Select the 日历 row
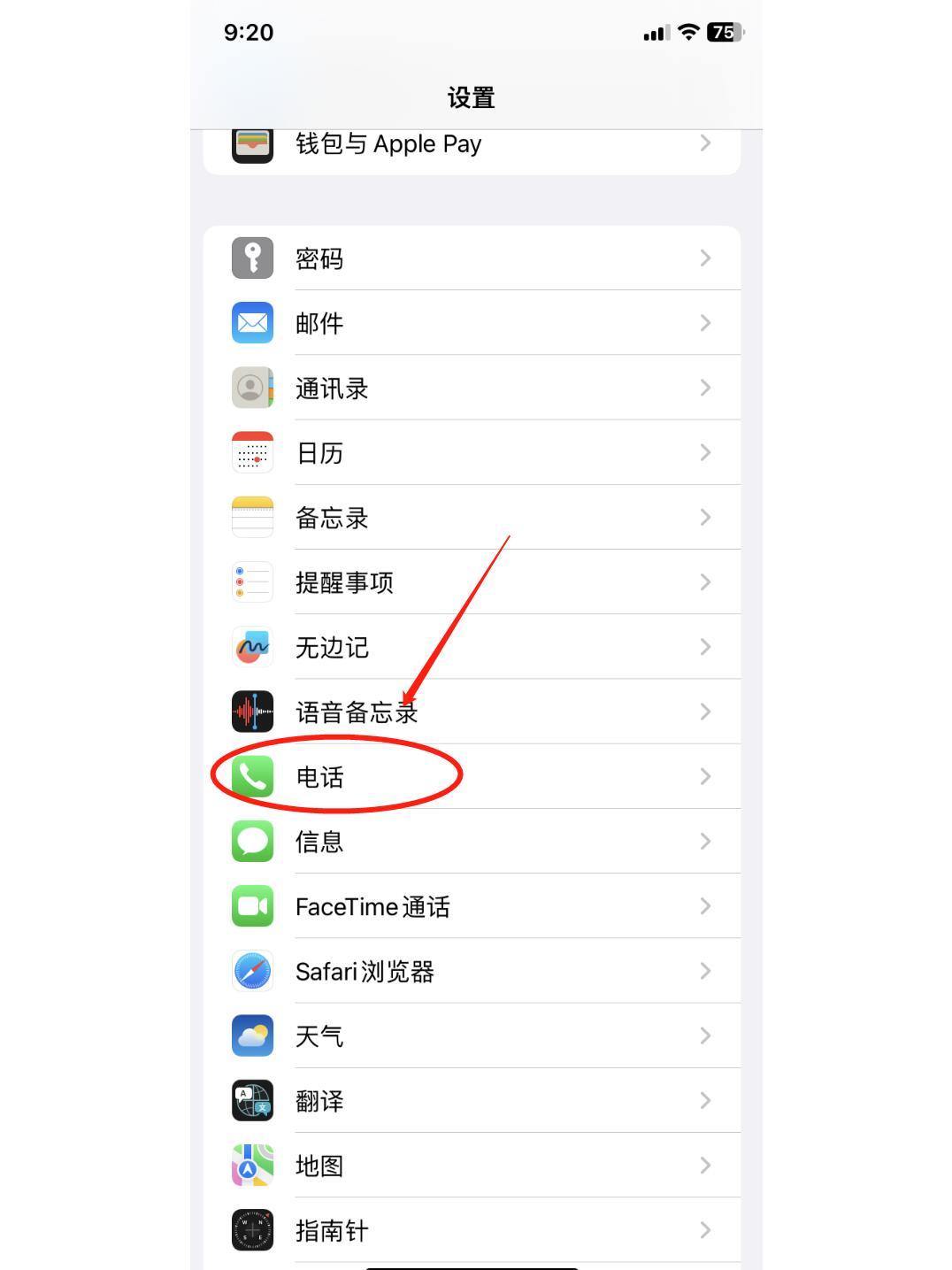 point(471,452)
